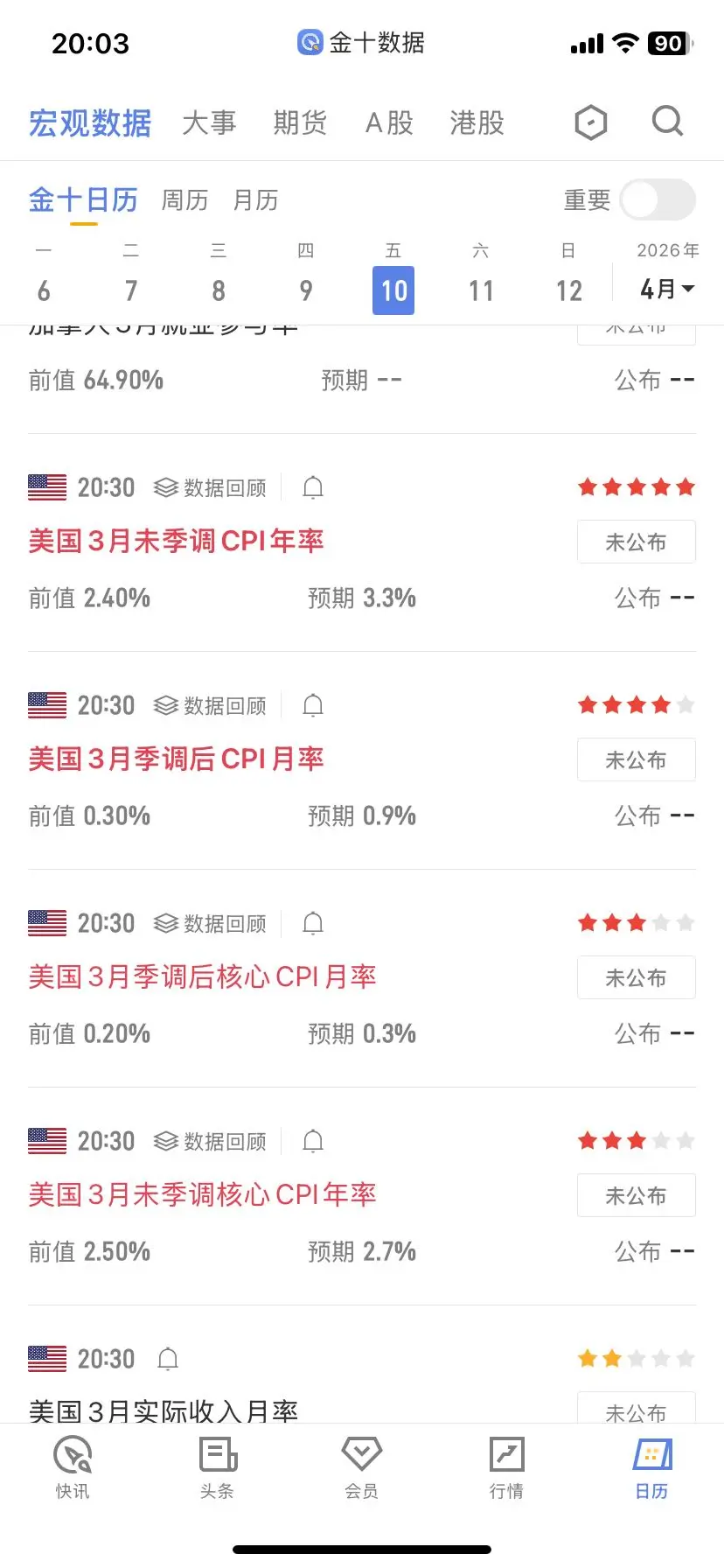Switch to 周历 calendar view

click(x=184, y=200)
